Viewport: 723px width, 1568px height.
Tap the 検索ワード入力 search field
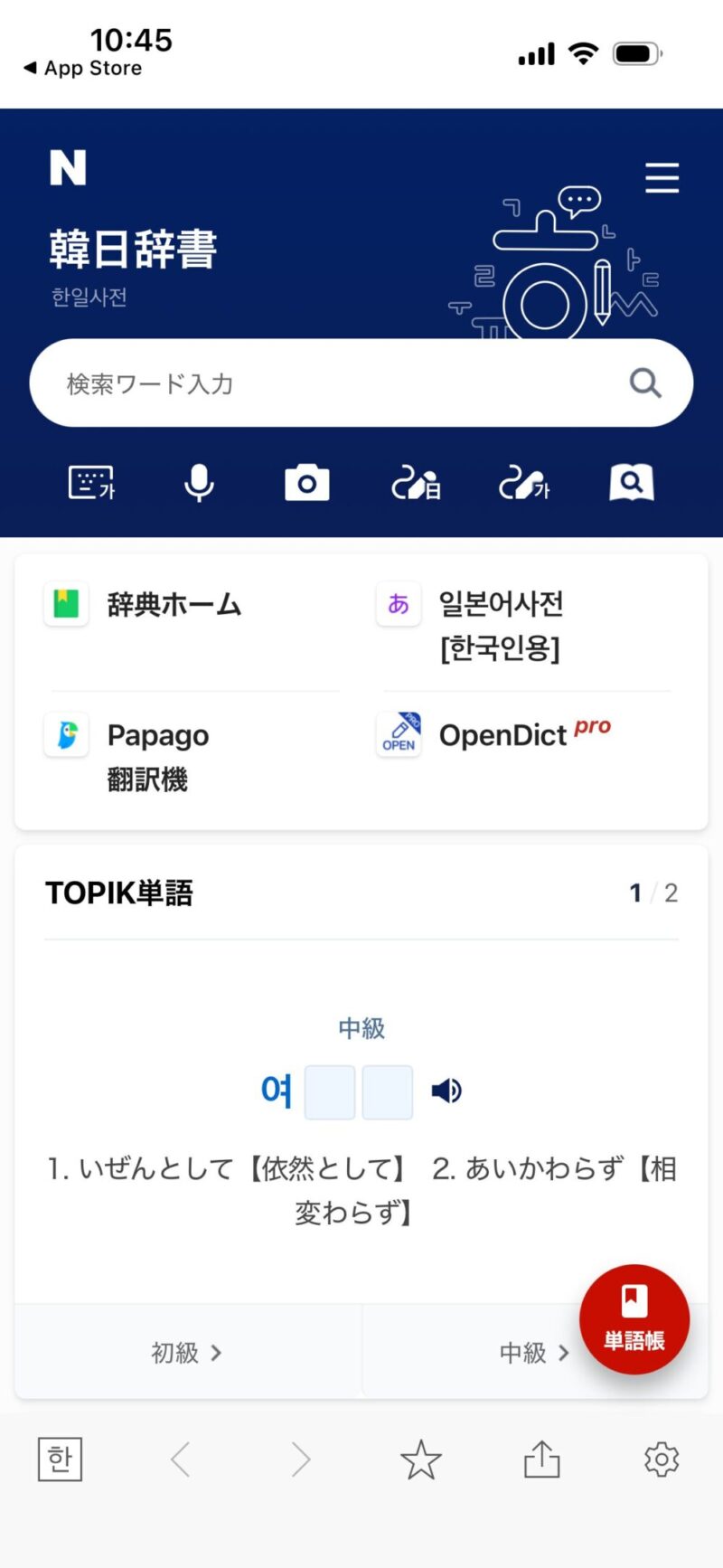point(325,383)
